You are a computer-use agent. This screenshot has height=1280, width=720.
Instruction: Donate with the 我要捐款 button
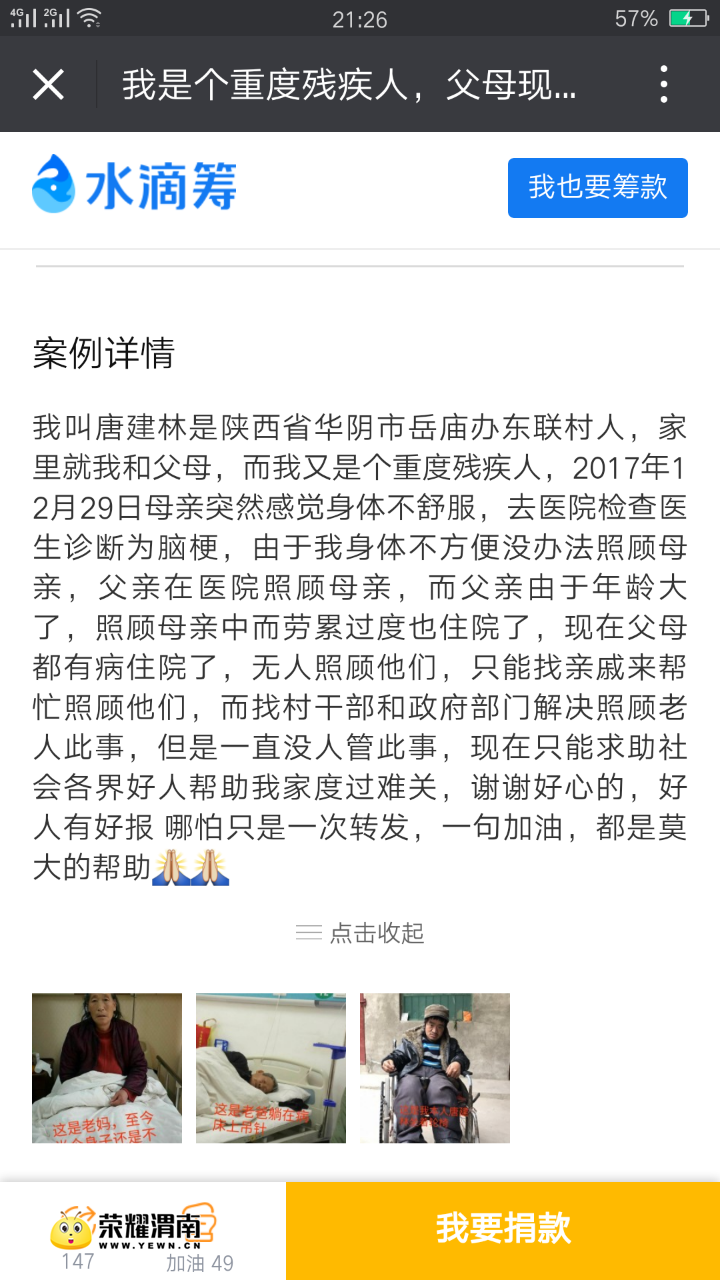(x=503, y=1229)
